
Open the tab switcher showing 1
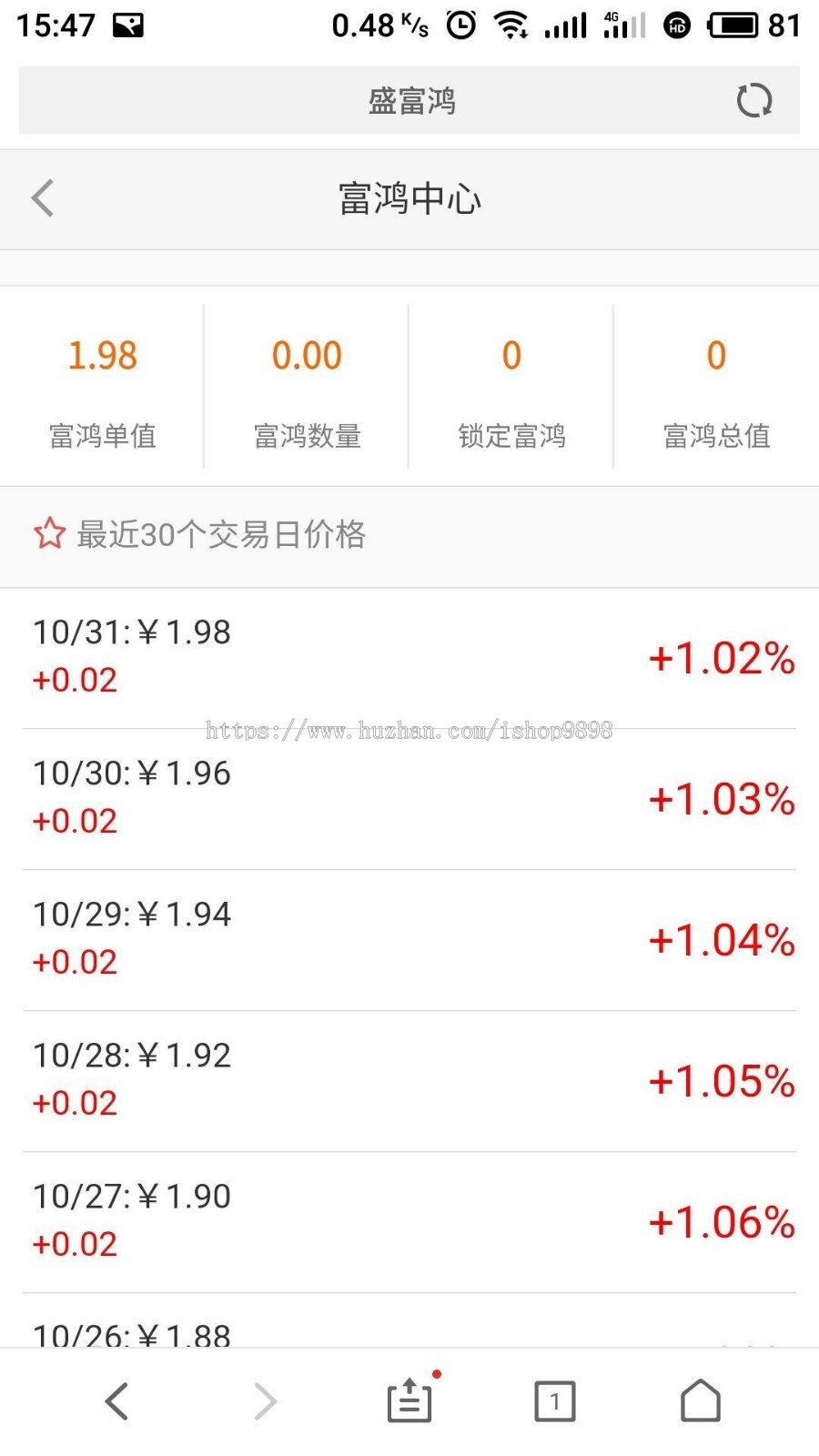click(555, 1401)
